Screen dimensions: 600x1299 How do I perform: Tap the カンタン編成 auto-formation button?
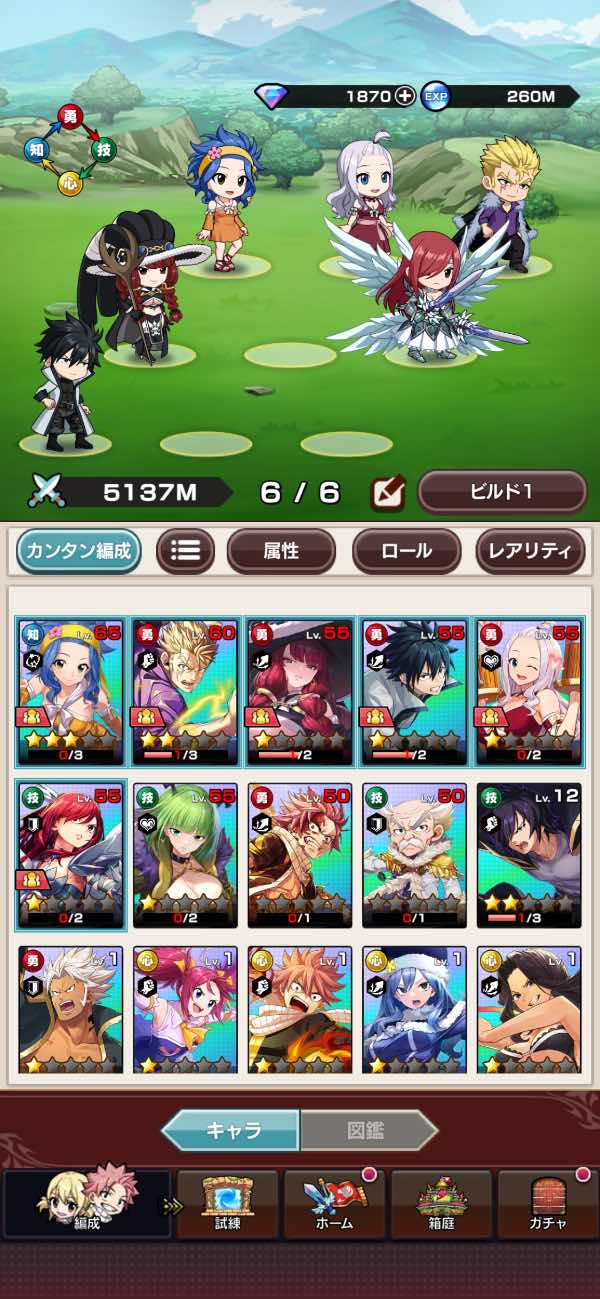click(x=78, y=551)
